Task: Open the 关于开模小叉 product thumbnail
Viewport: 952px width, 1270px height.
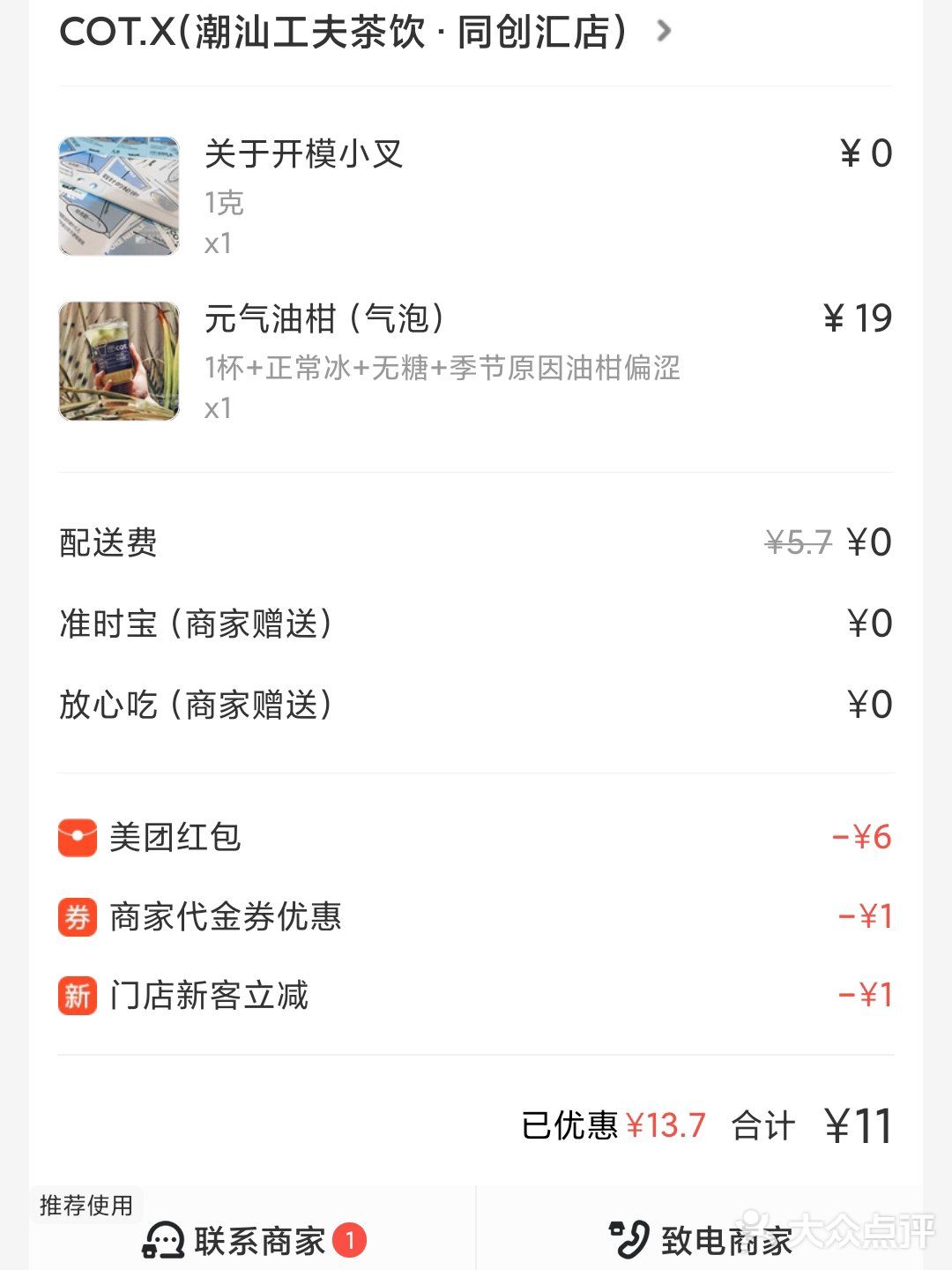Action: point(119,194)
